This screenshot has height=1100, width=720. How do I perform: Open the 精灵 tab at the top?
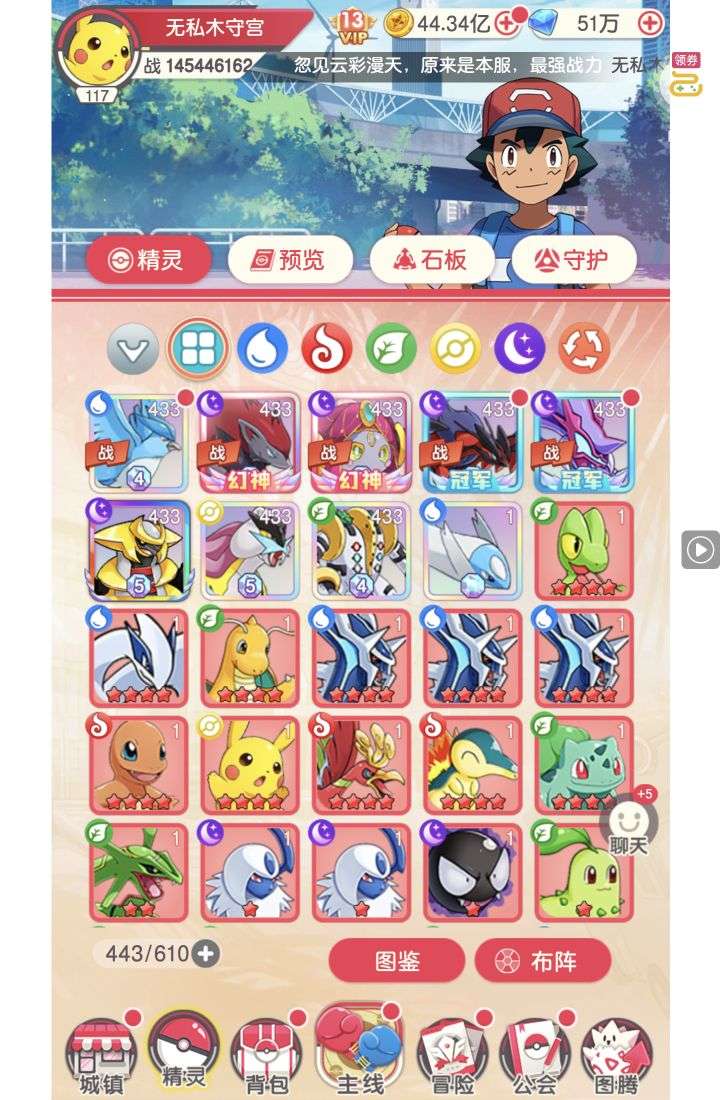tap(148, 261)
